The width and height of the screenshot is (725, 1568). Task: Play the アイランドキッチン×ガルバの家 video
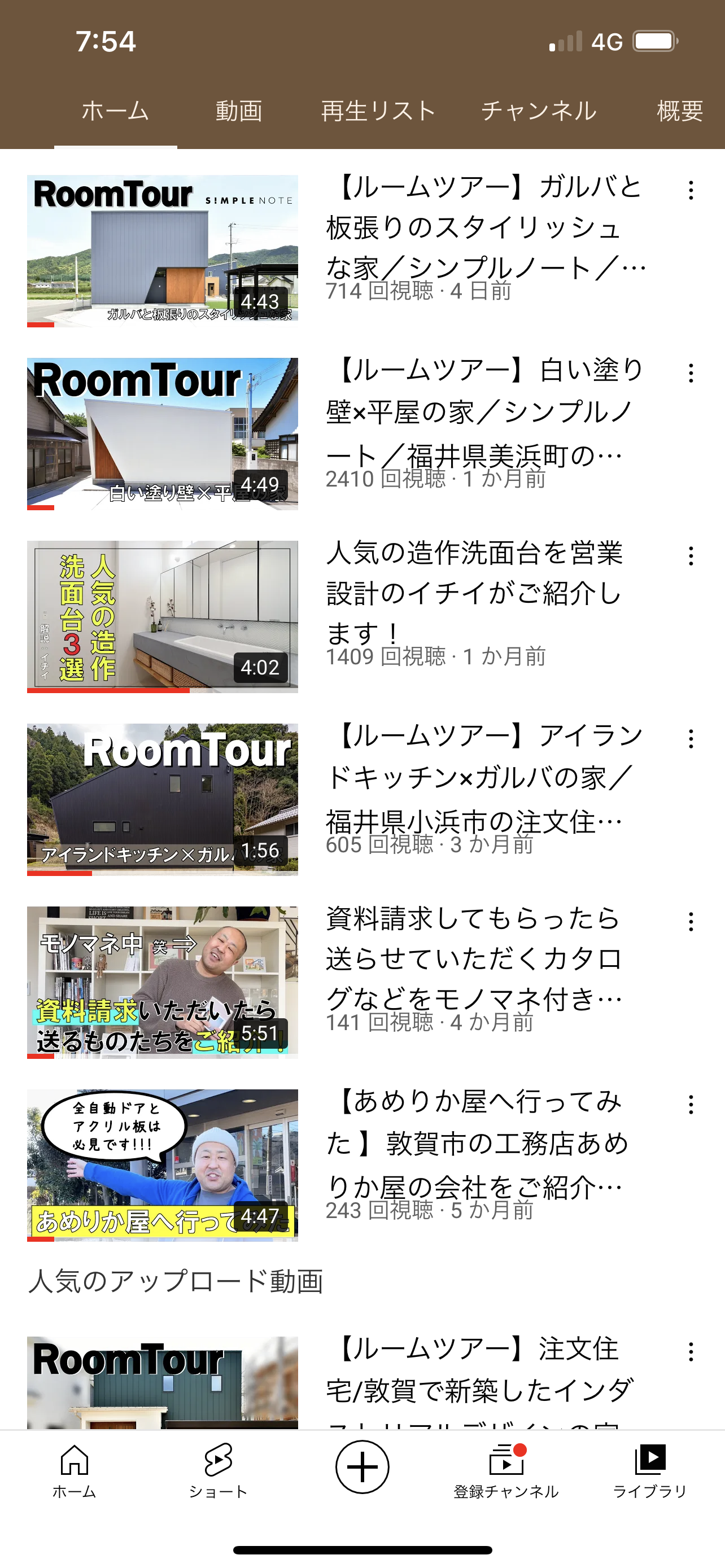tap(163, 799)
